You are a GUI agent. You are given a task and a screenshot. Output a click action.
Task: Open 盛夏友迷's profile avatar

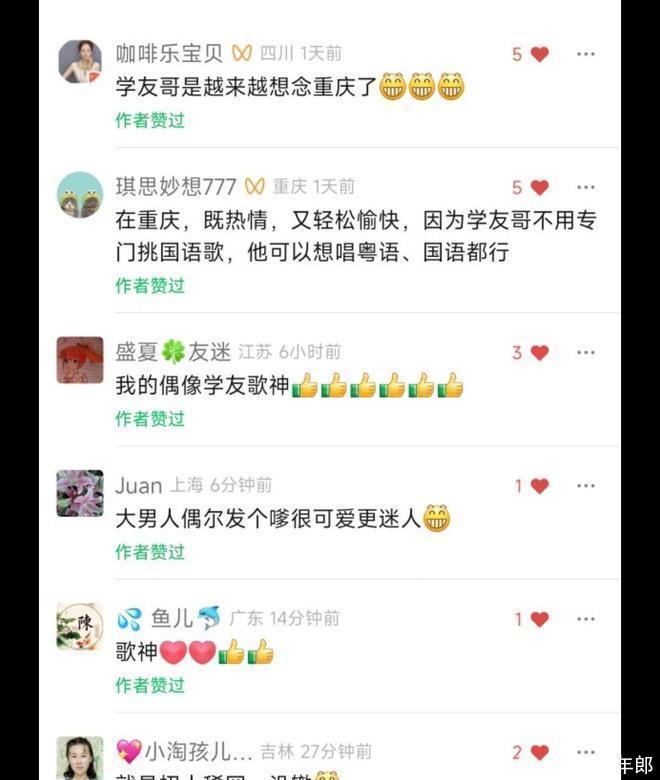coord(80,360)
